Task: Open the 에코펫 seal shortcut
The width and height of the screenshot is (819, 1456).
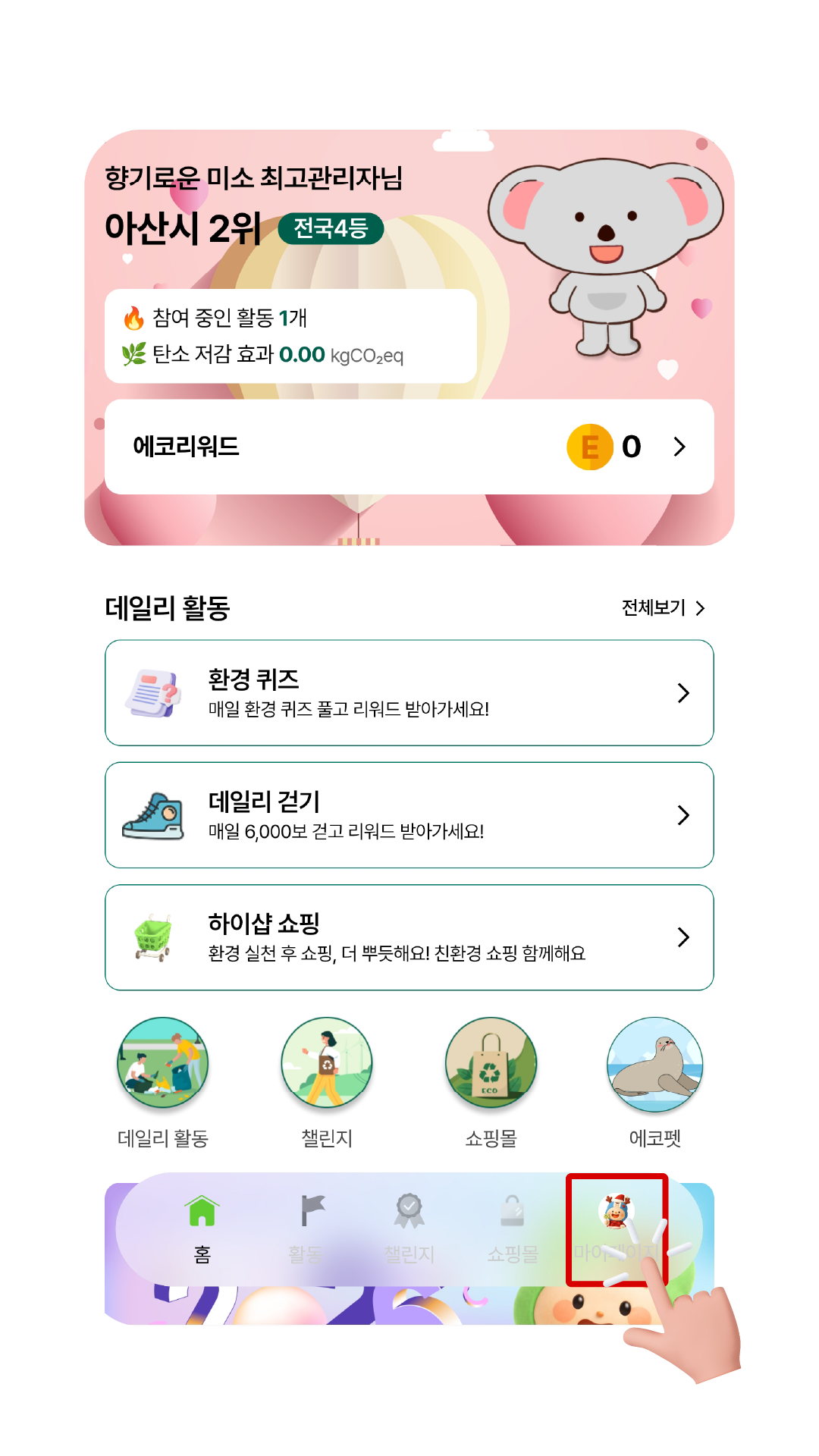Action: click(655, 1064)
